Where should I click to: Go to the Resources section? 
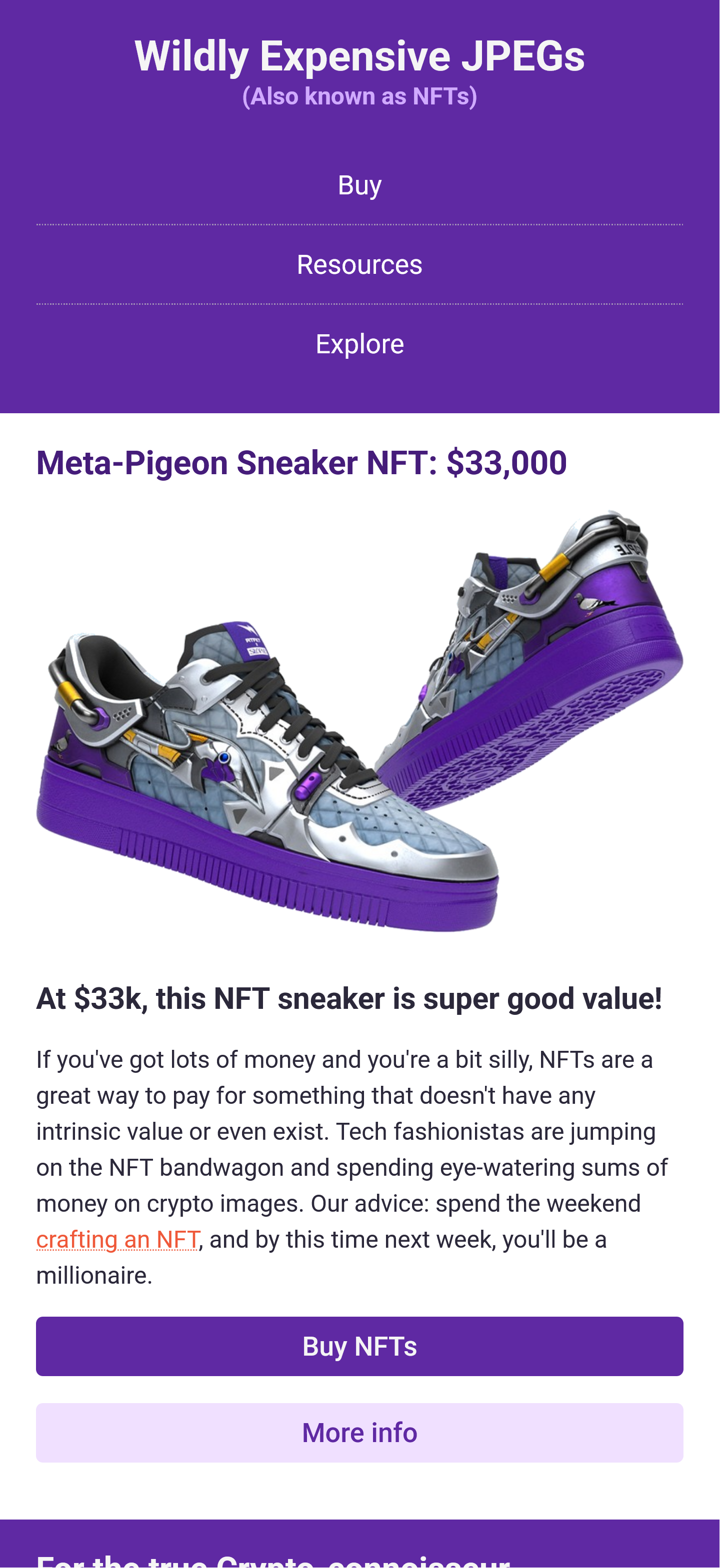pos(359,265)
